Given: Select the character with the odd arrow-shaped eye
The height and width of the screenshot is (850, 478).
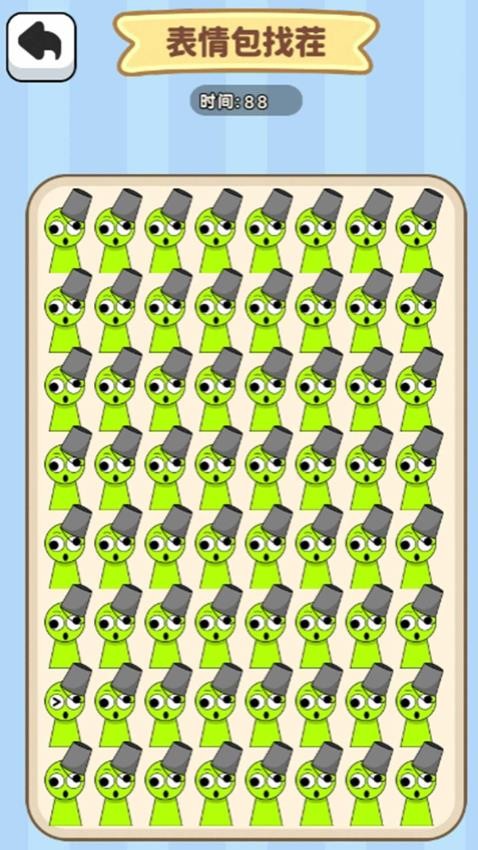Looking at the screenshot, I should click(x=68, y=704).
